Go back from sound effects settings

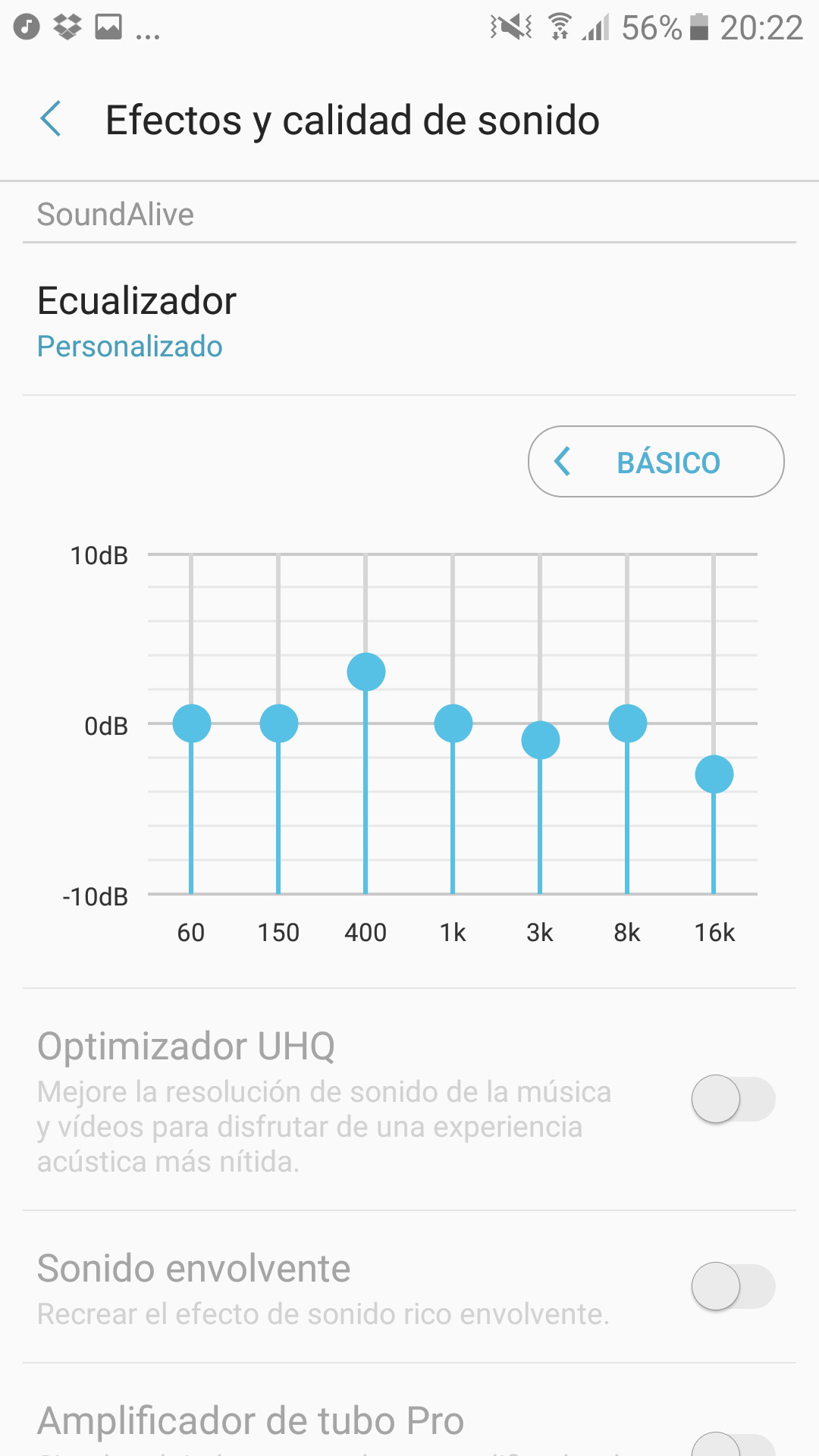tap(51, 120)
